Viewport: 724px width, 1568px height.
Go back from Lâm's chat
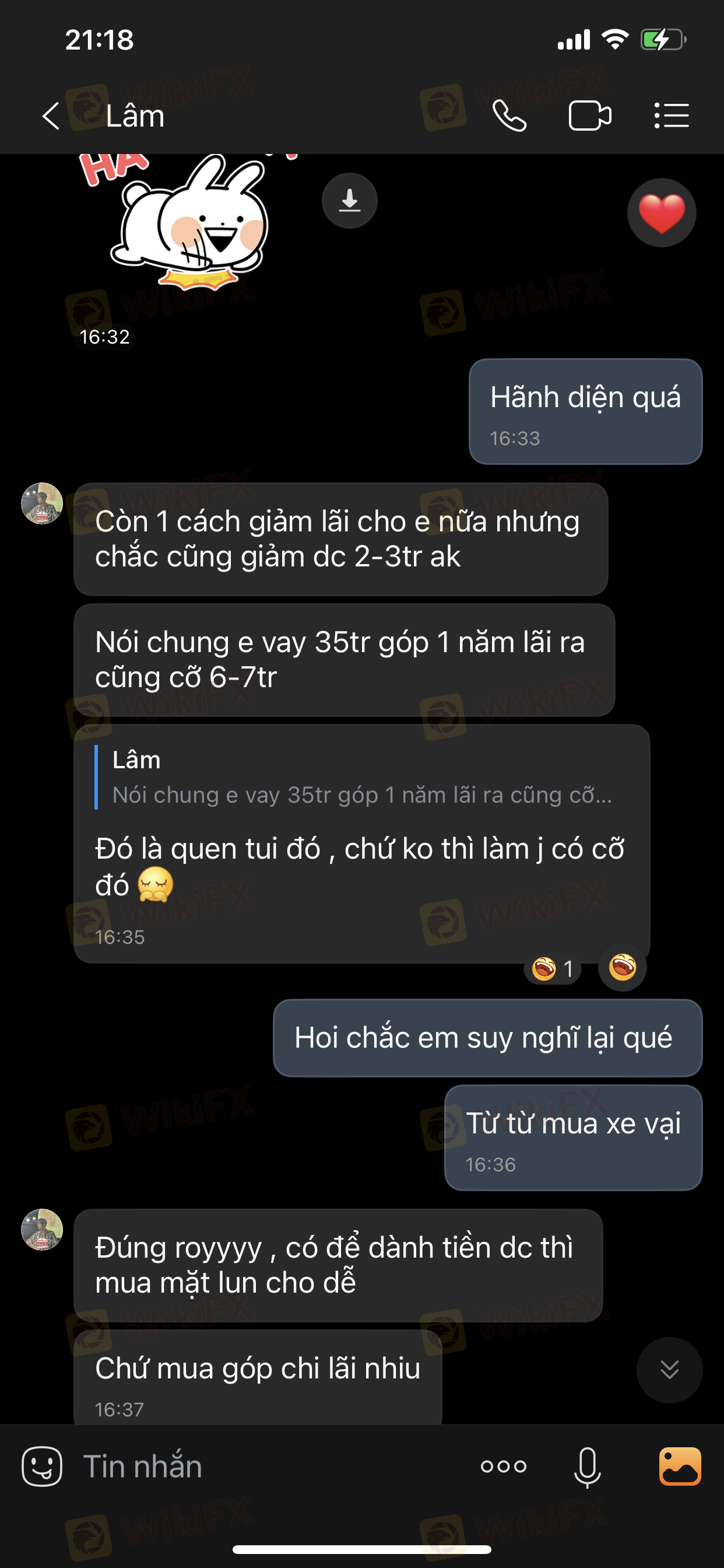51,116
